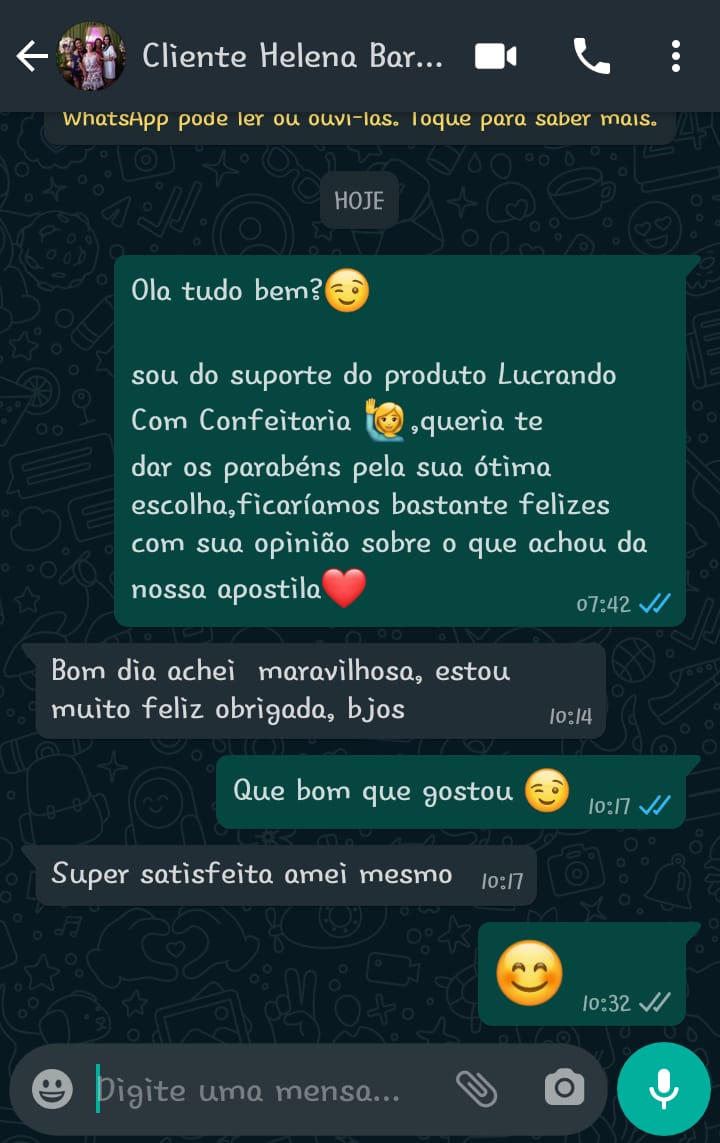Image resolution: width=720 pixels, height=1143 pixels.
Task: Select the HOJE date divider
Action: click(x=359, y=200)
